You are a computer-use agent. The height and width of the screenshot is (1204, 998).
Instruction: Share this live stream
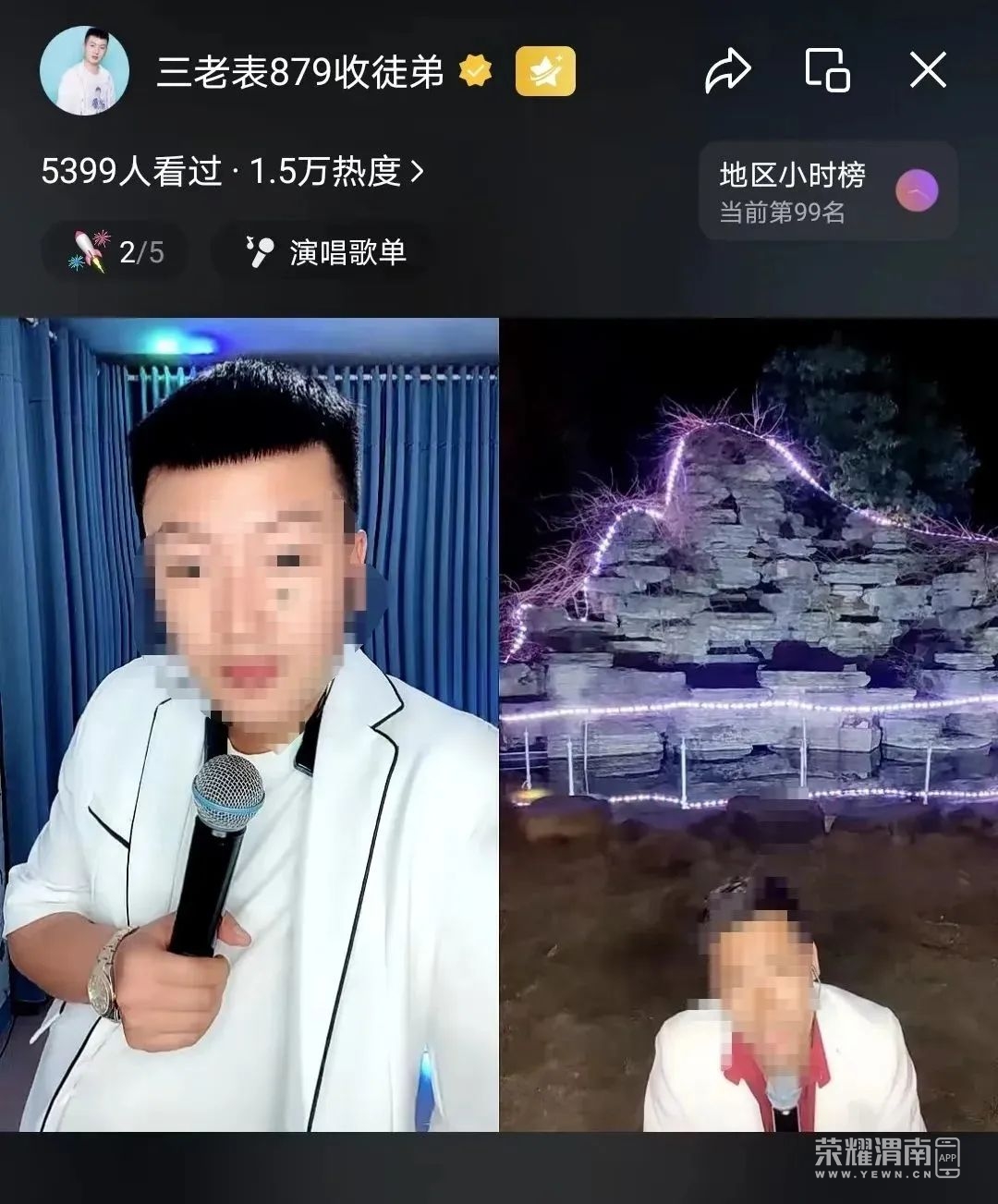727,70
